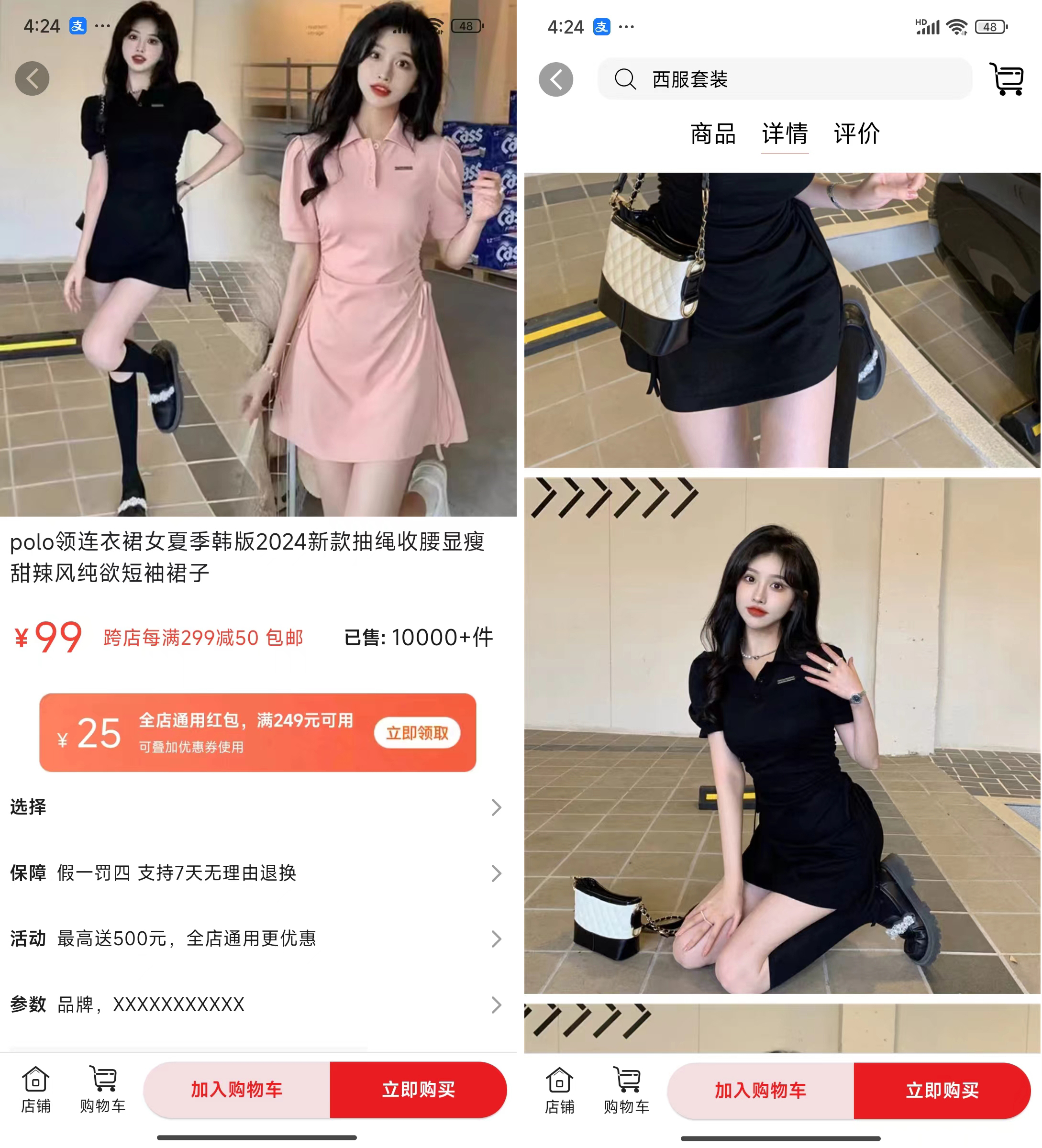This screenshot has width=1042, height=1148.
Task: Tap the back arrow over the product photo
Action: click(32, 78)
